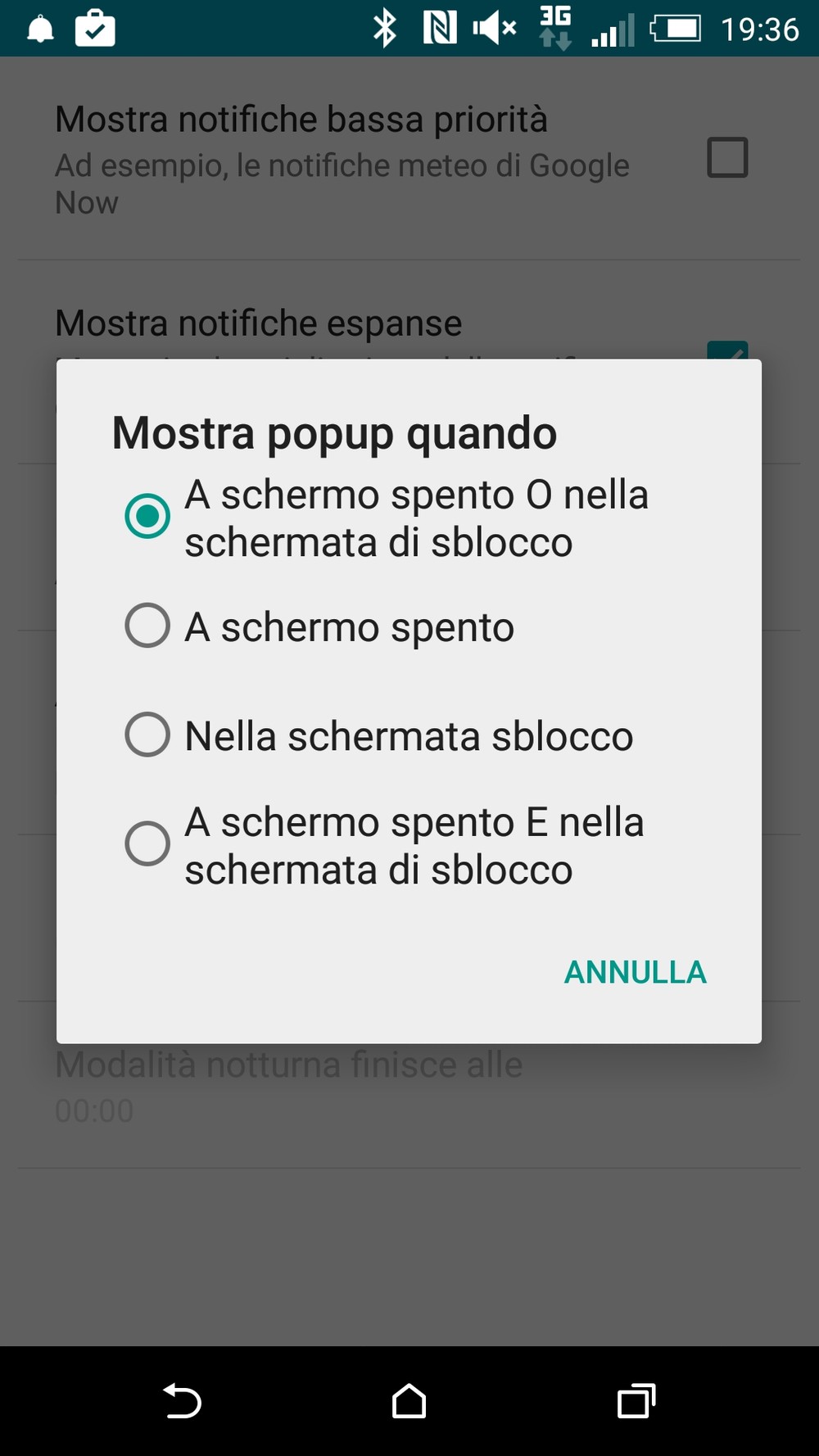
Task: Tap ANNULLA to cancel the dialog
Action: [635, 972]
